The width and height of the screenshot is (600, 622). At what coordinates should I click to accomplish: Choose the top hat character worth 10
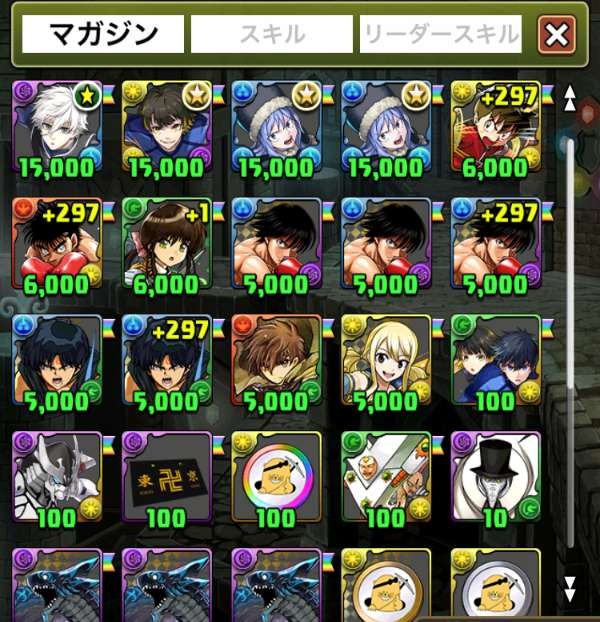click(x=495, y=476)
